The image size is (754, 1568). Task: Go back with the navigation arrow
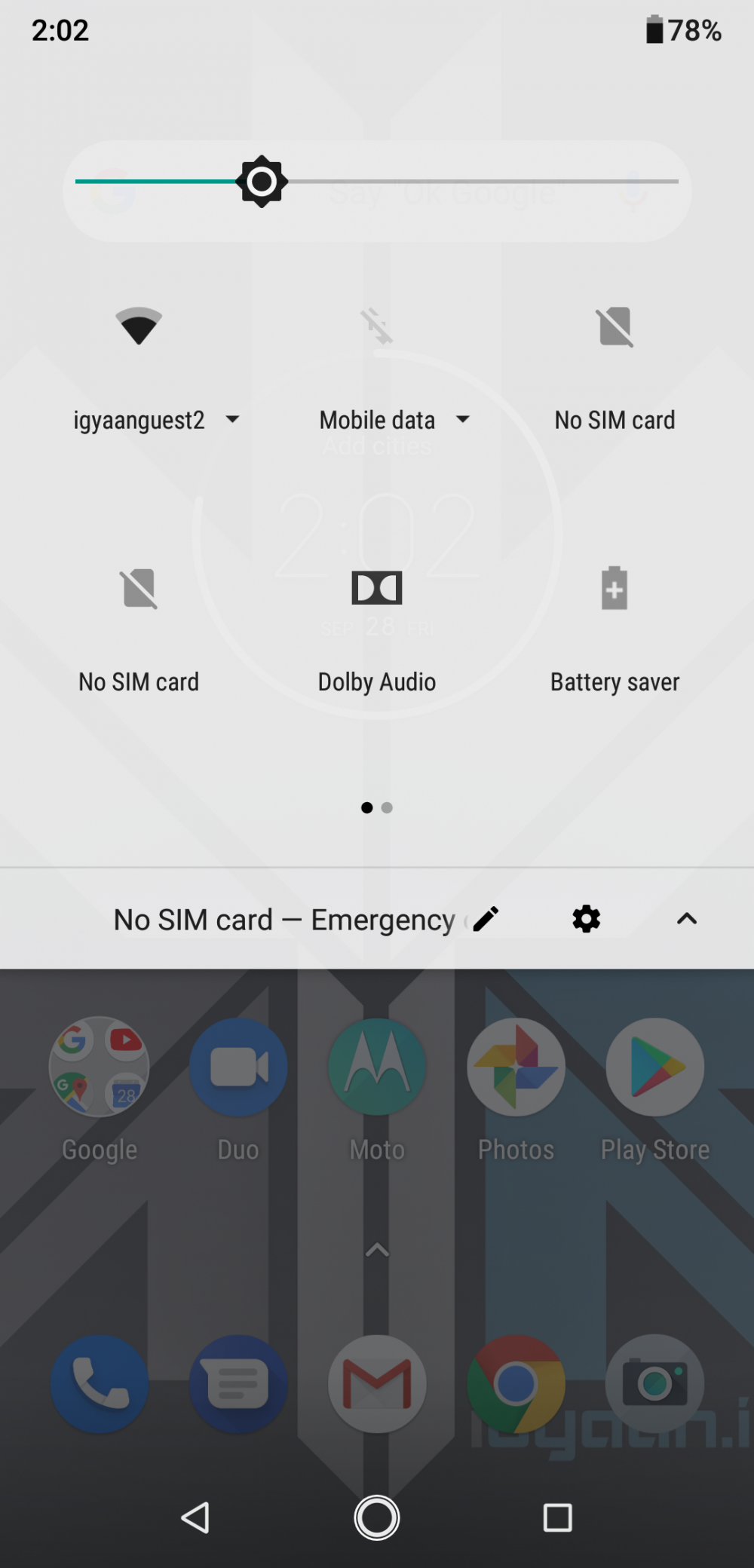pyautogui.click(x=196, y=1517)
